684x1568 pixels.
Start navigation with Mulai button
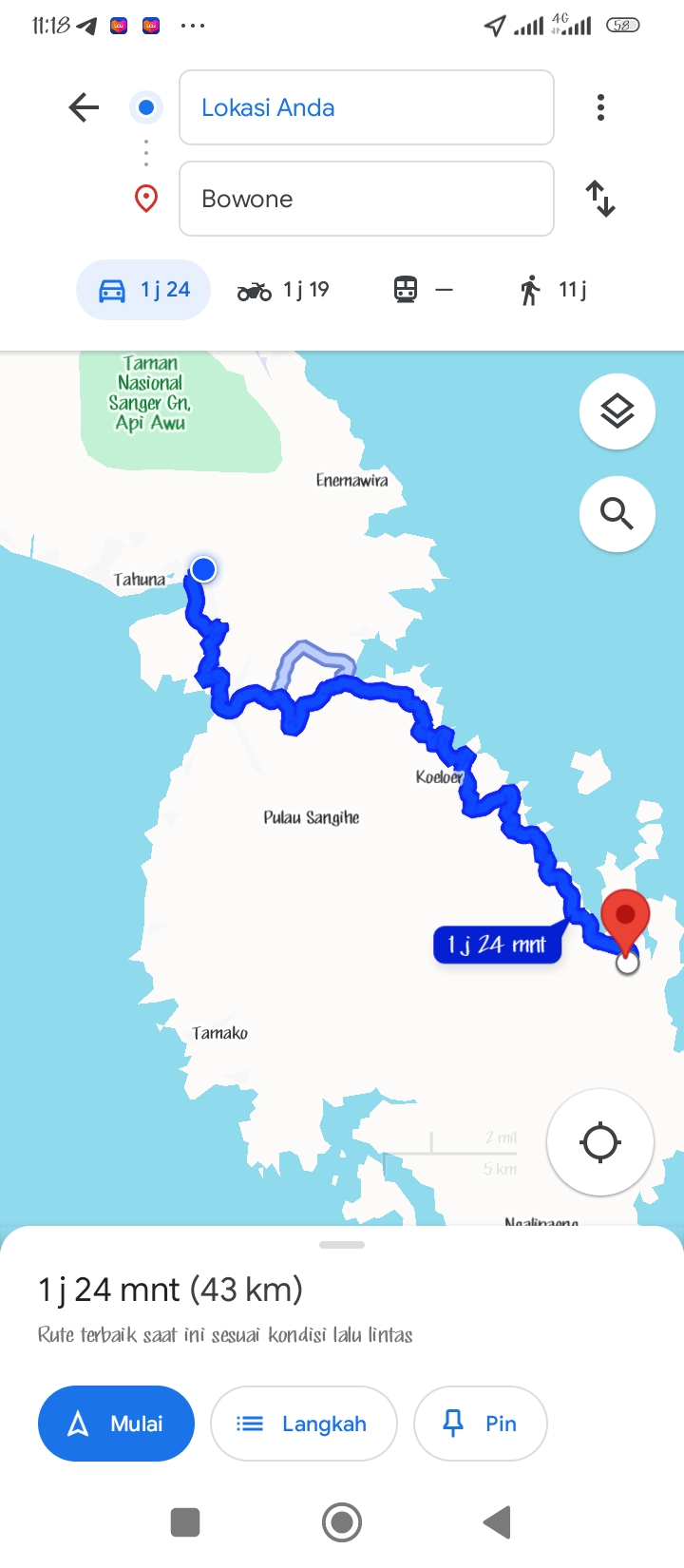(x=116, y=1424)
